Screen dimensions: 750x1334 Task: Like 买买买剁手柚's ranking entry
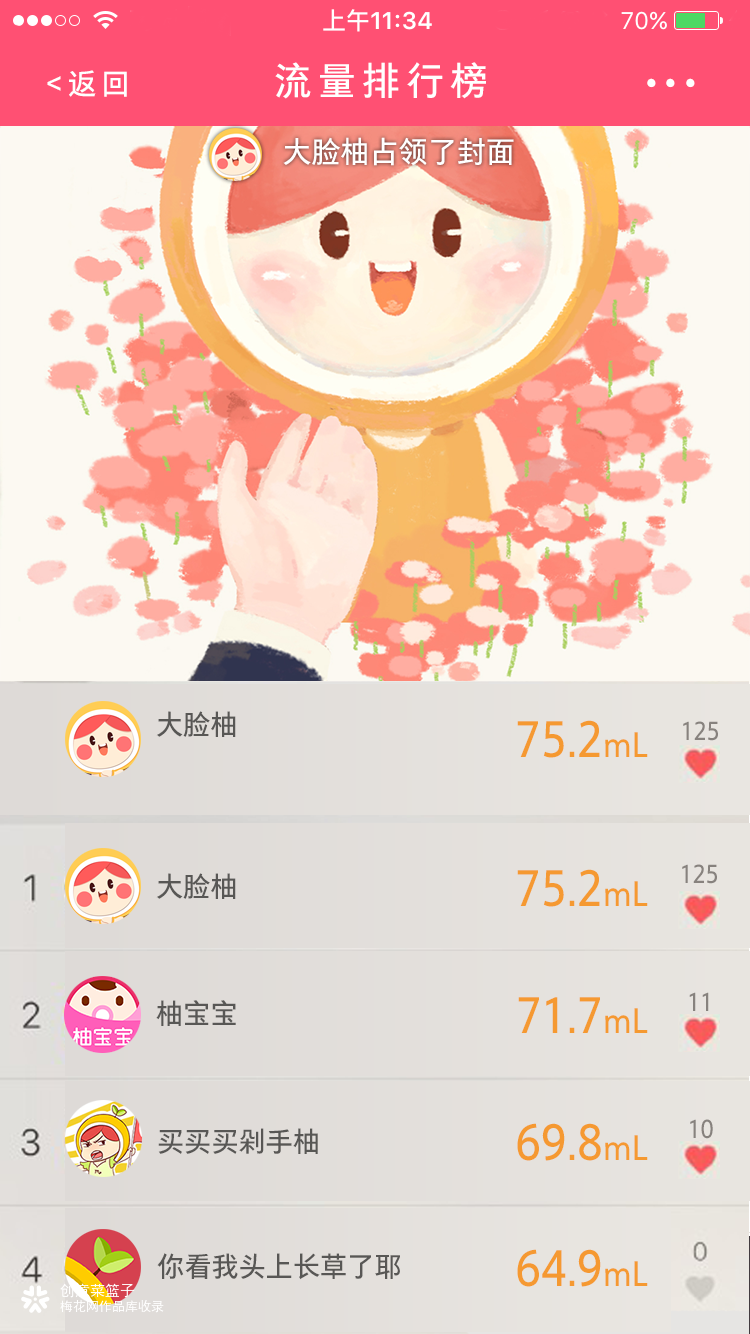(700, 1159)
